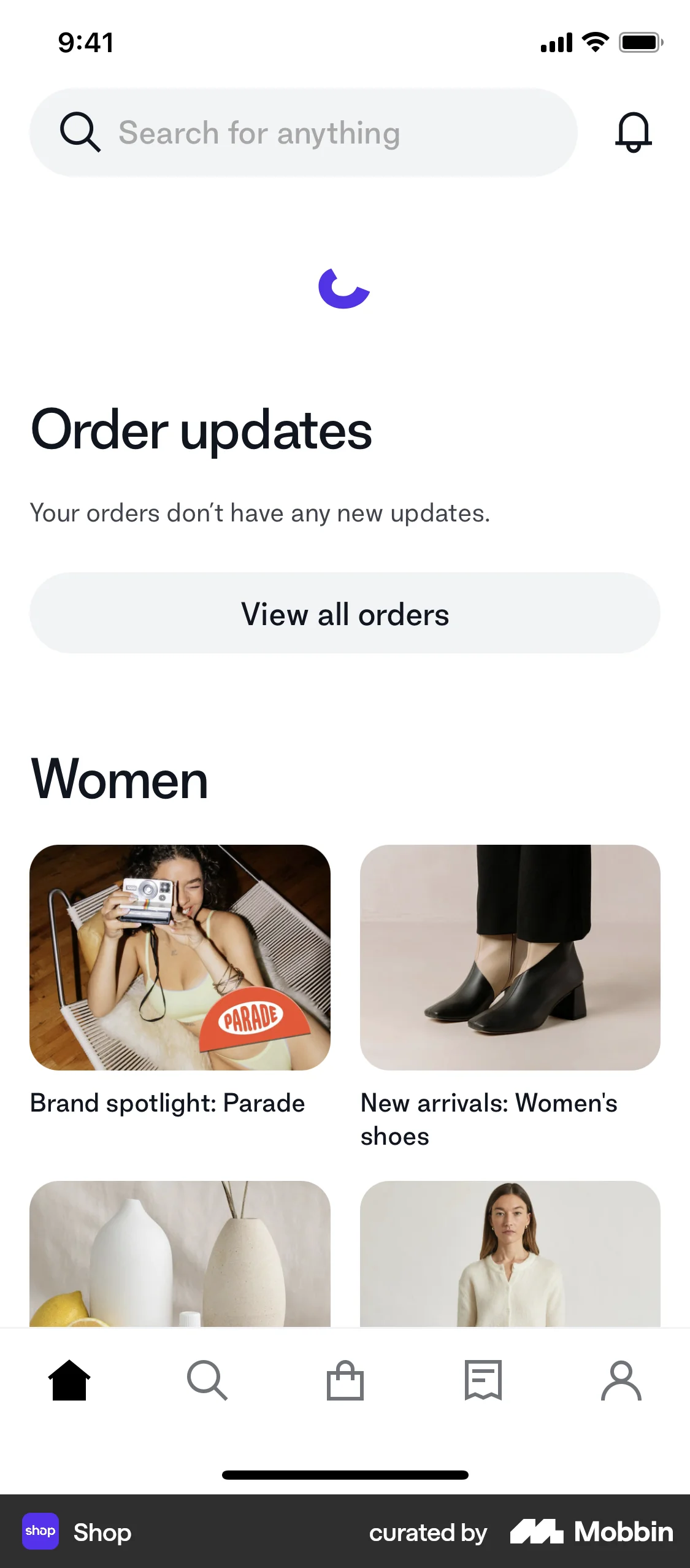Open New arrivals: Women's shoes
This screenshot has width=690, height=1568.
coord(489,1120)
